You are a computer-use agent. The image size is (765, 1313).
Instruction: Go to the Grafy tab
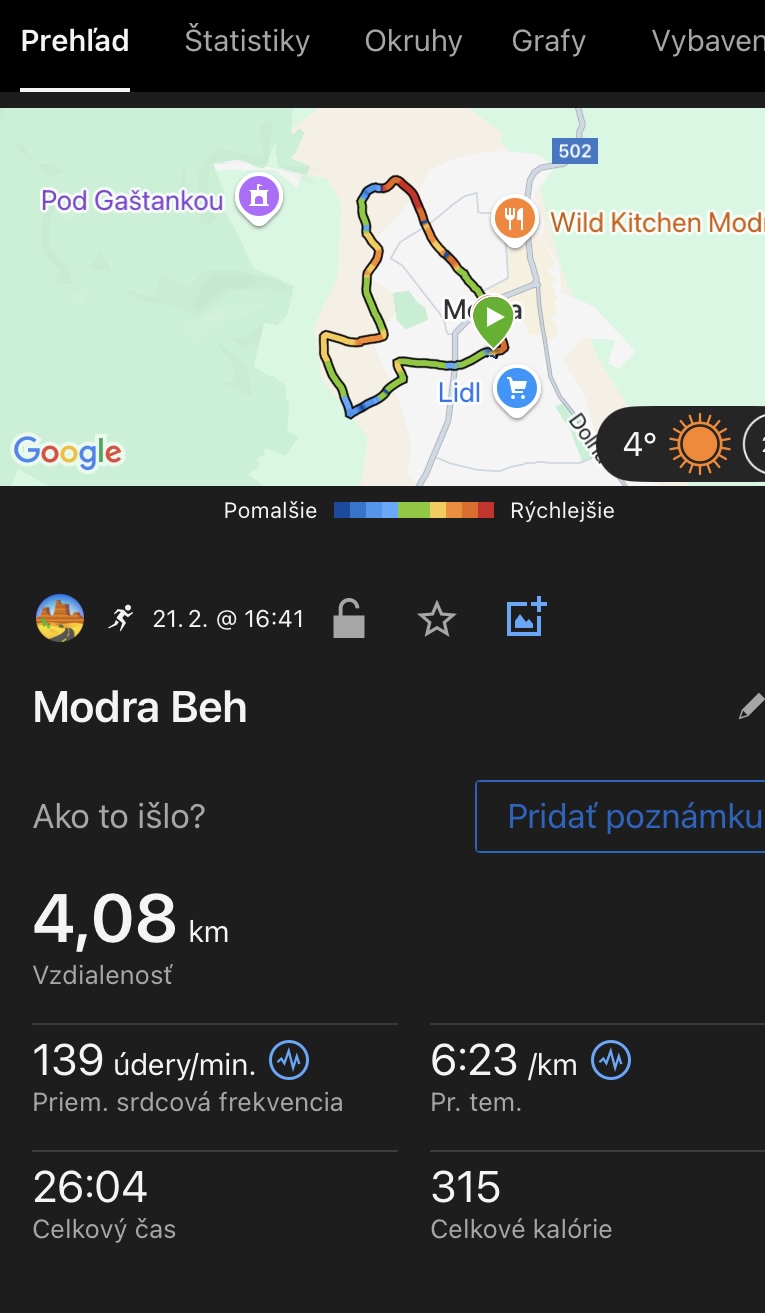548,41
